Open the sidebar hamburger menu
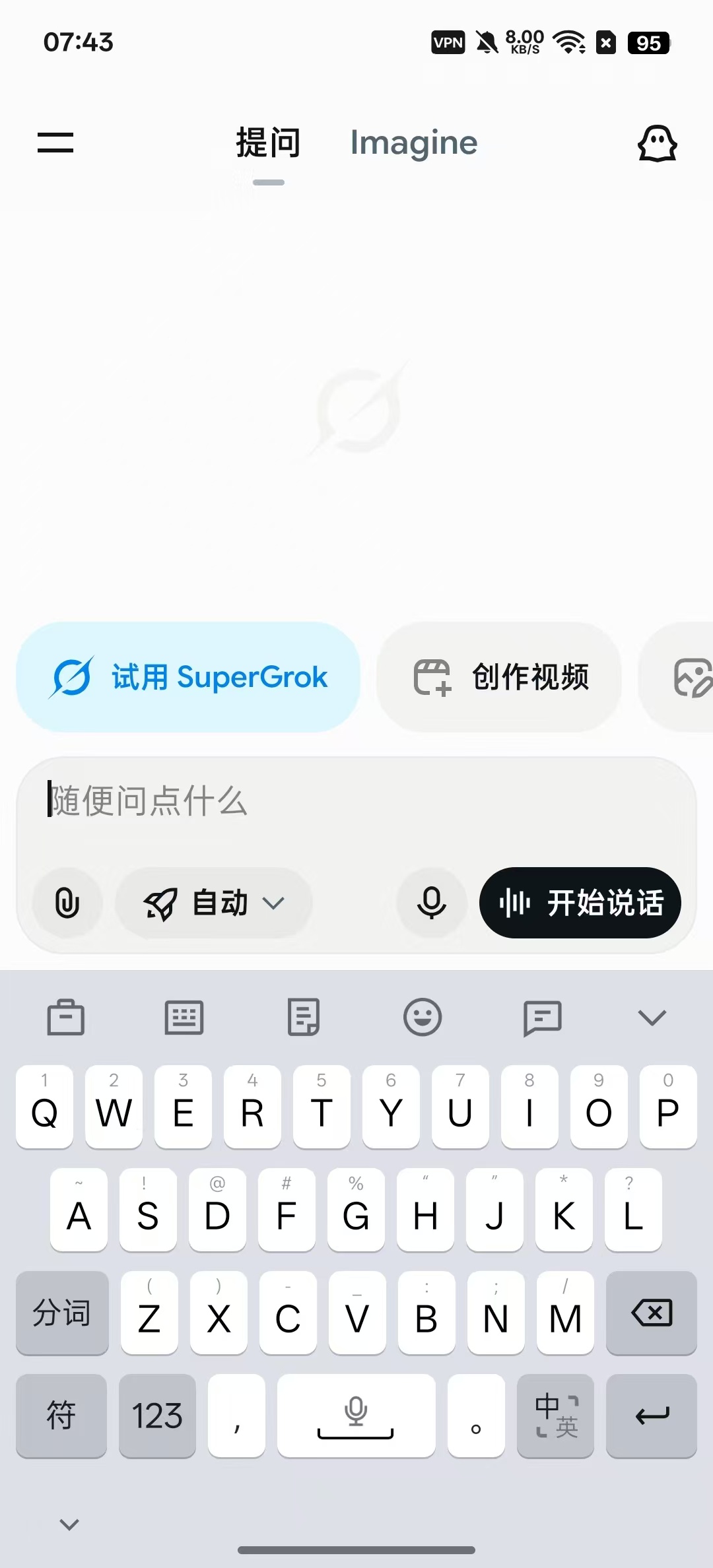The width and height of the screenshot is (713, 1568). pos(55,143)
